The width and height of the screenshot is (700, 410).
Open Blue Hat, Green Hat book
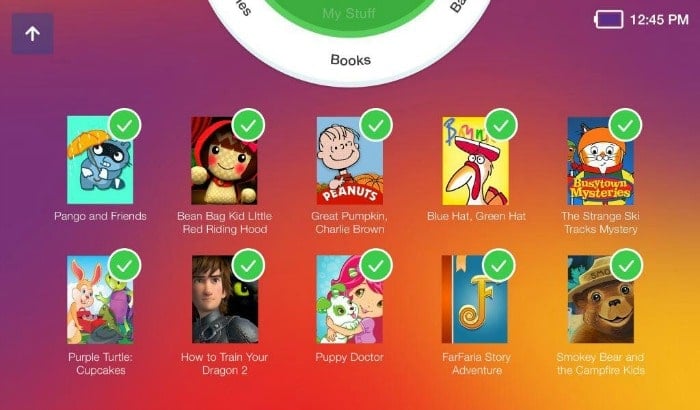(x=475, y=160)
